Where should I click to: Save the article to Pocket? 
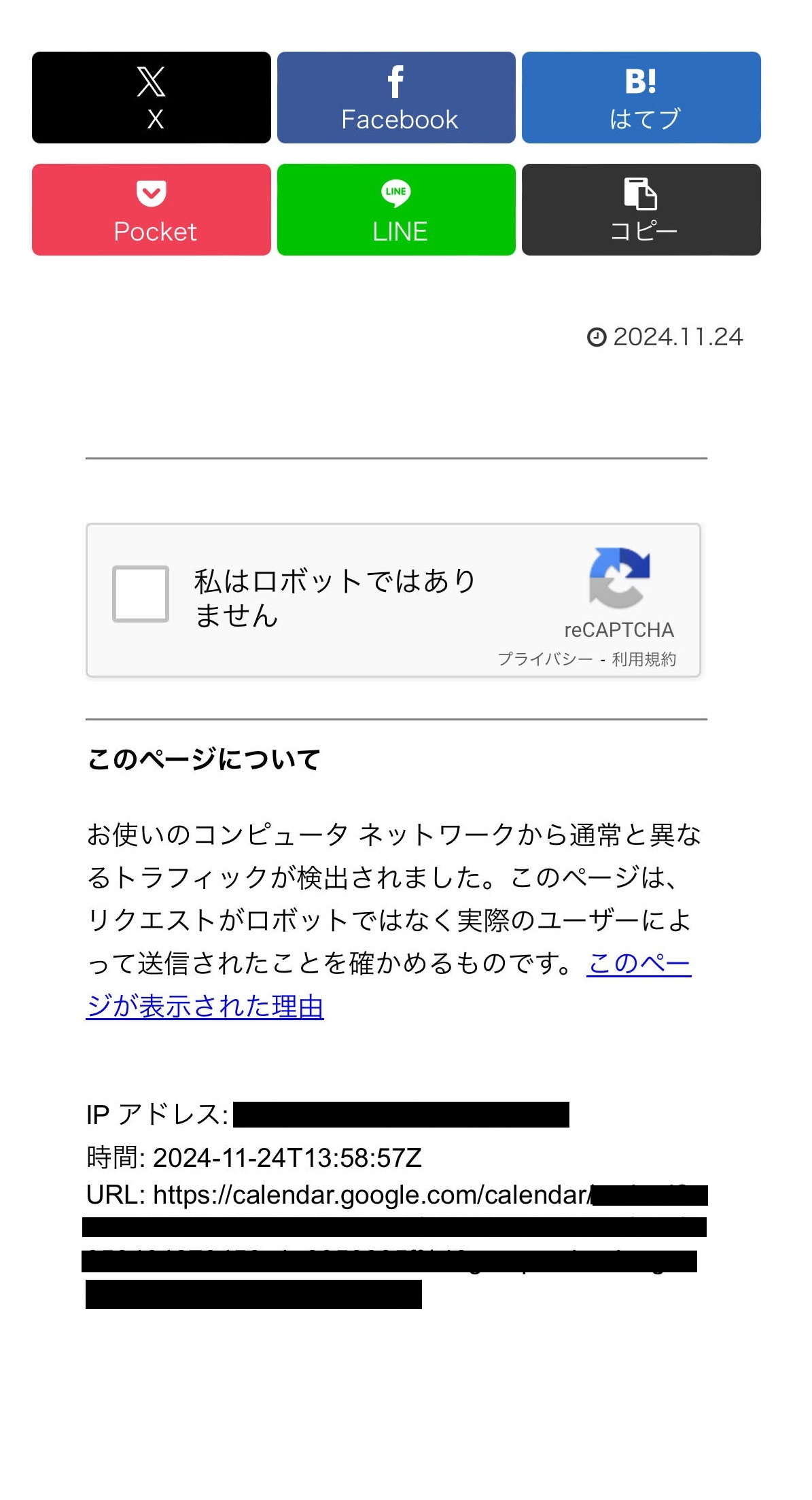point(151,209)
